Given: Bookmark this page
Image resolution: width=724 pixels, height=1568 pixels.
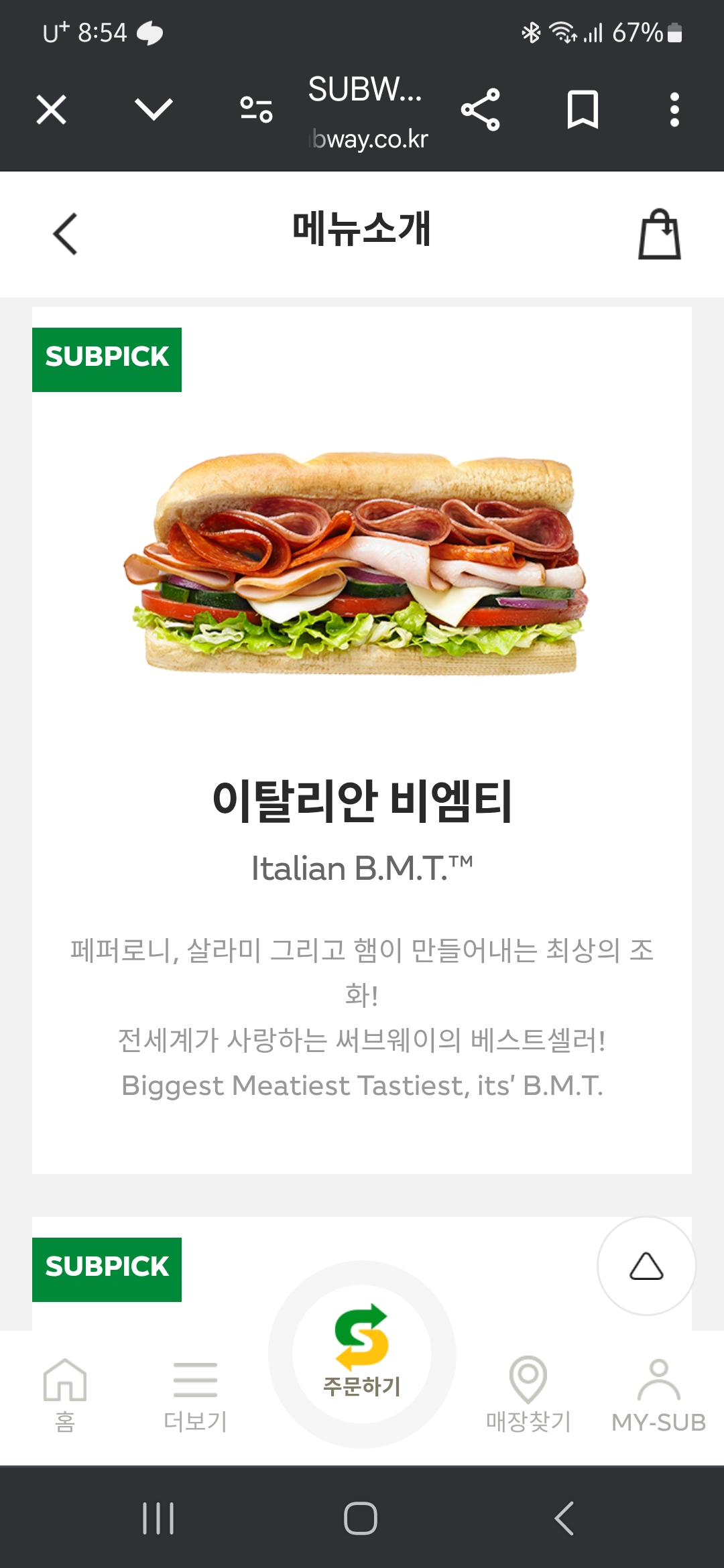Looking at the screenshot, I should pos(583,109).
